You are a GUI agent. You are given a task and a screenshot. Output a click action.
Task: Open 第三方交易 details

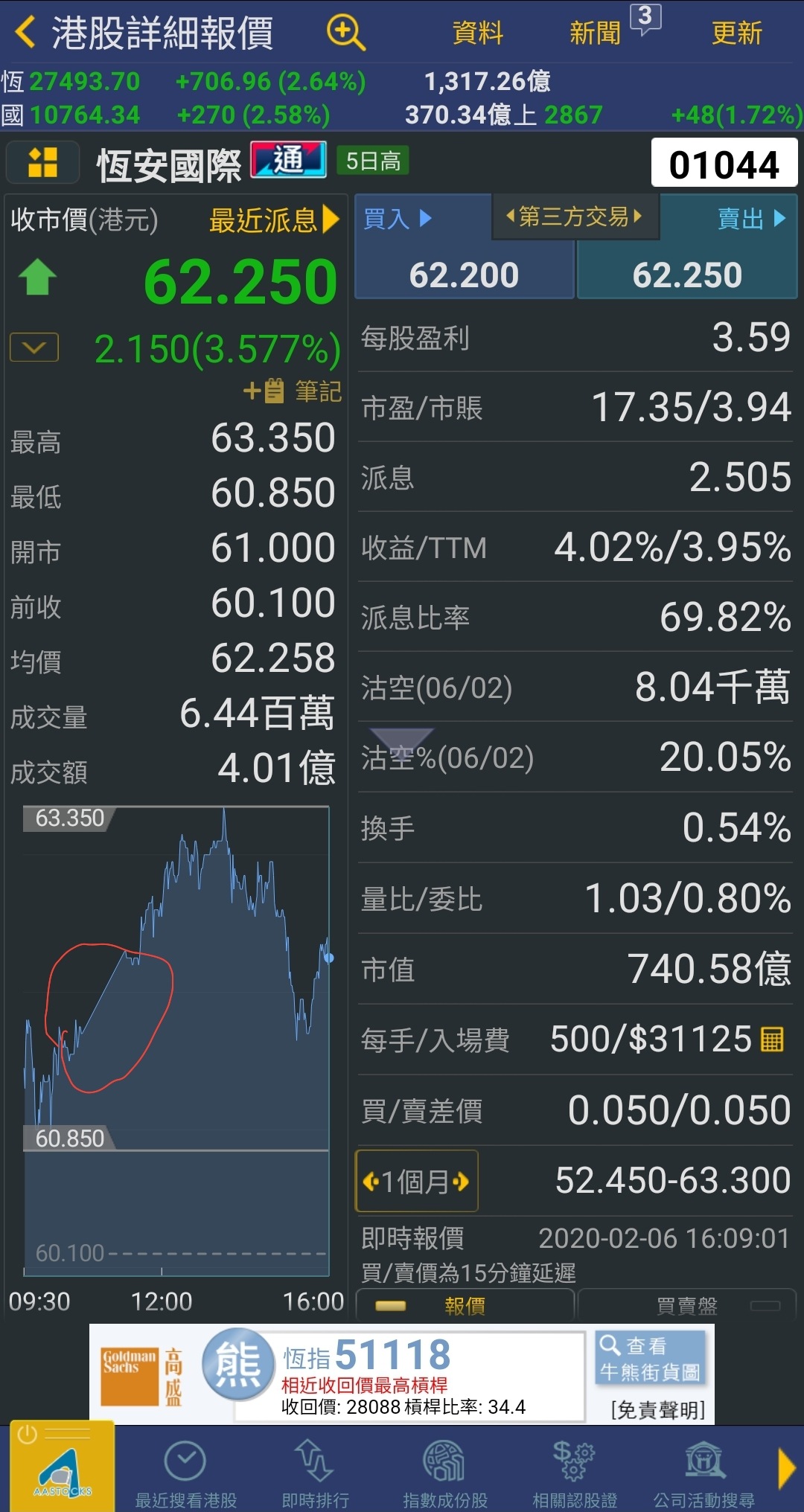[x=575, y=217]
